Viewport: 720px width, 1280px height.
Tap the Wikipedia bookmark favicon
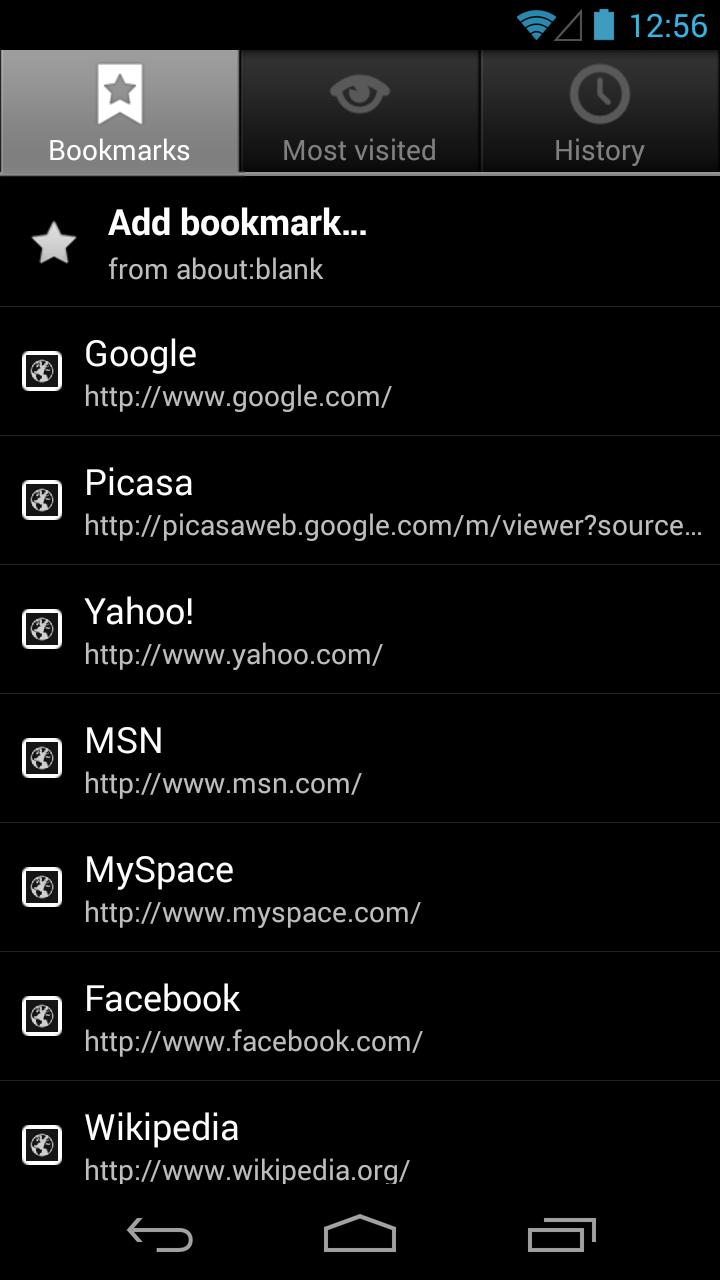point(41,1146)
